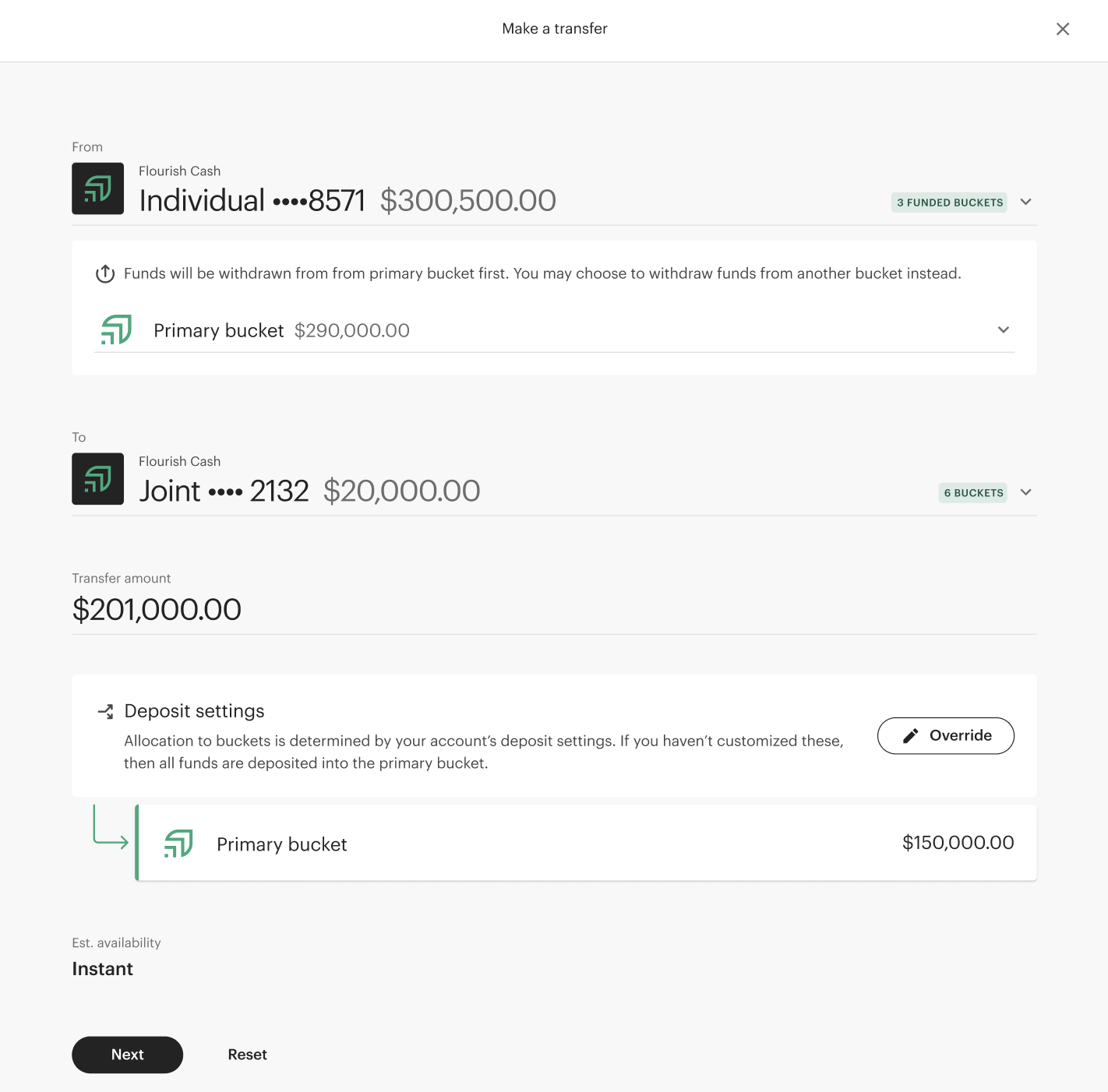The width and height of the screenshot is (1108, 1092).
Task: Close the Make a transfer dialog
Action: [1062, 29]
